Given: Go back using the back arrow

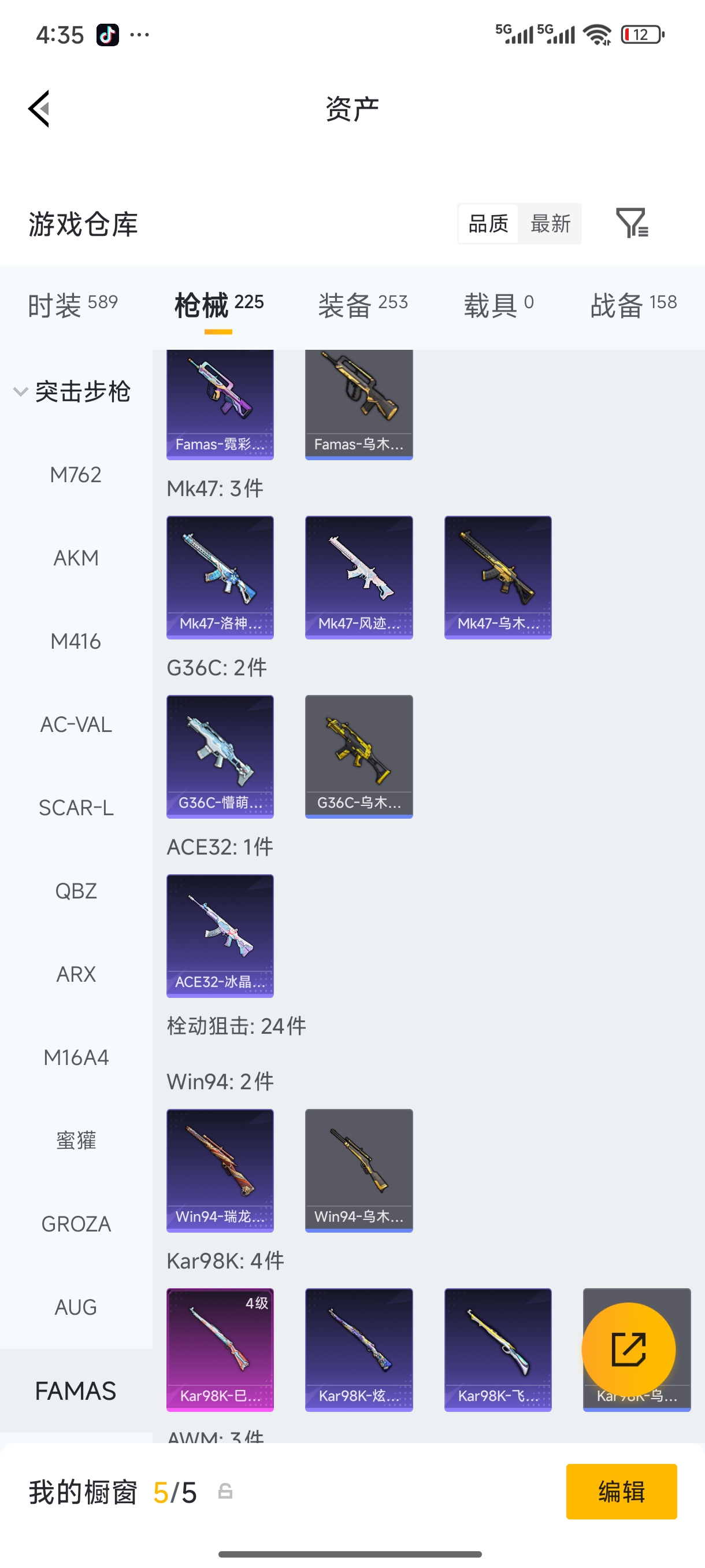Looking at the screenshot, I should (39, 109).
